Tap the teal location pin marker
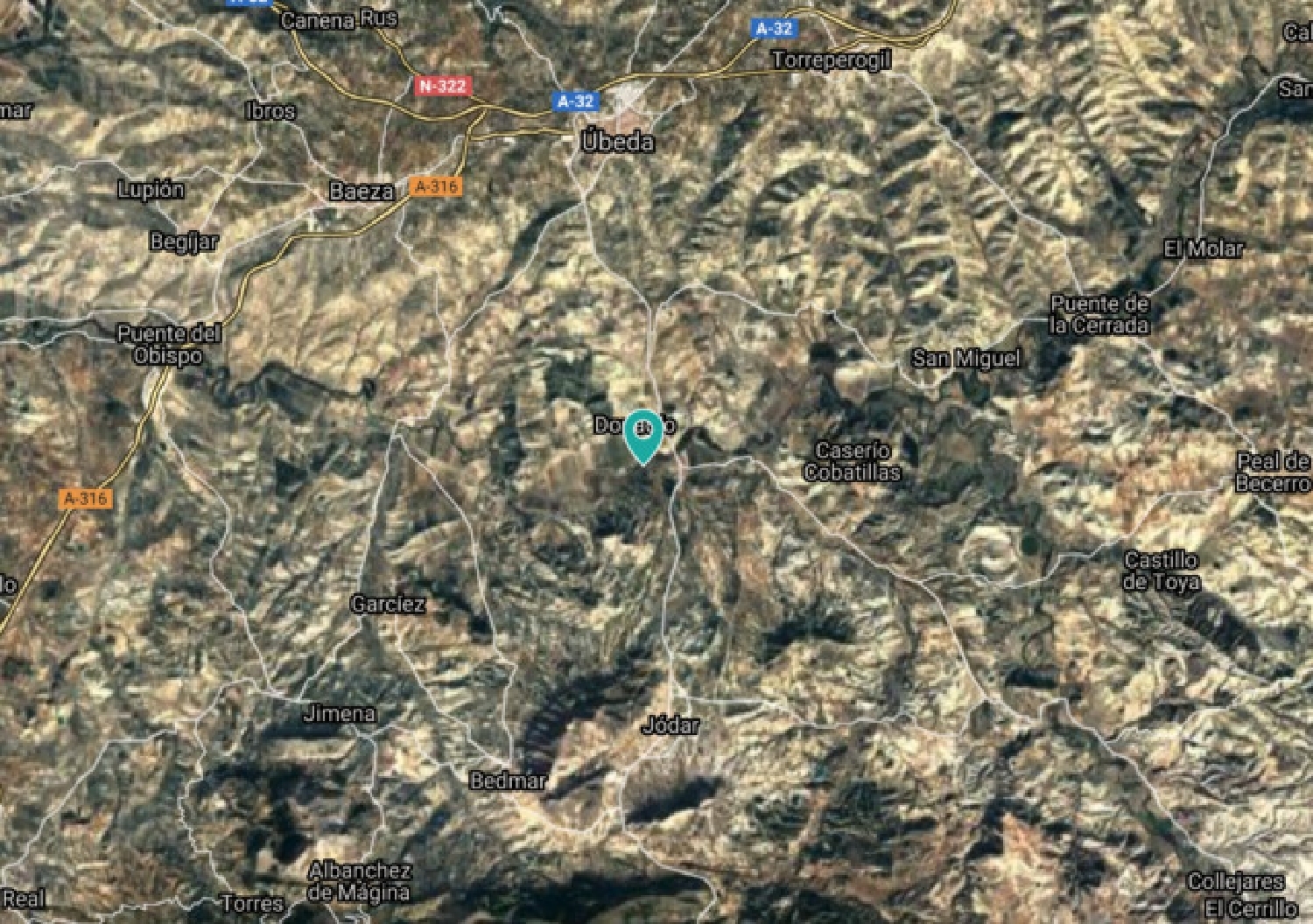Image resolution: width=1313 pixels, height=924 pixels. point(643,435)
